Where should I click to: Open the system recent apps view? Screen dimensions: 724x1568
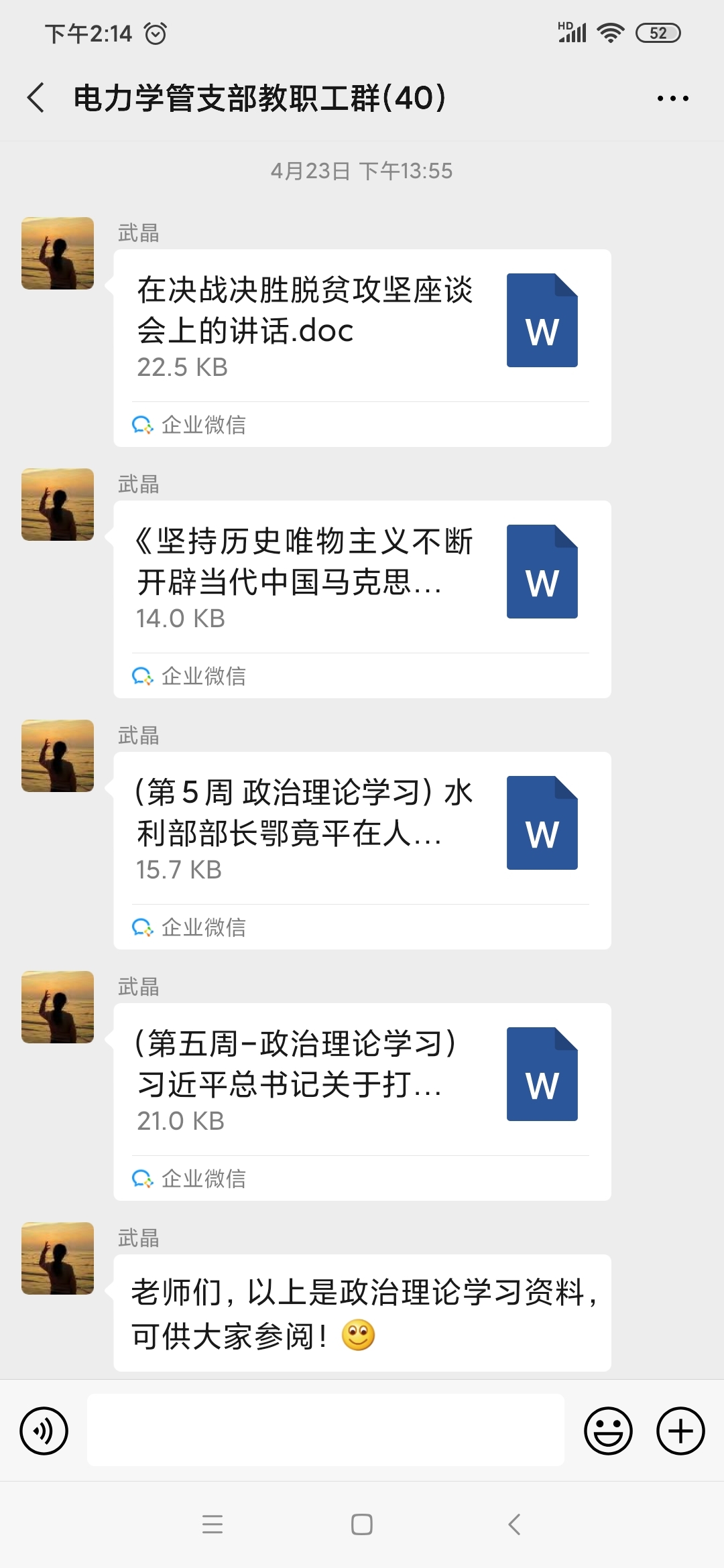click(213, 1524)
